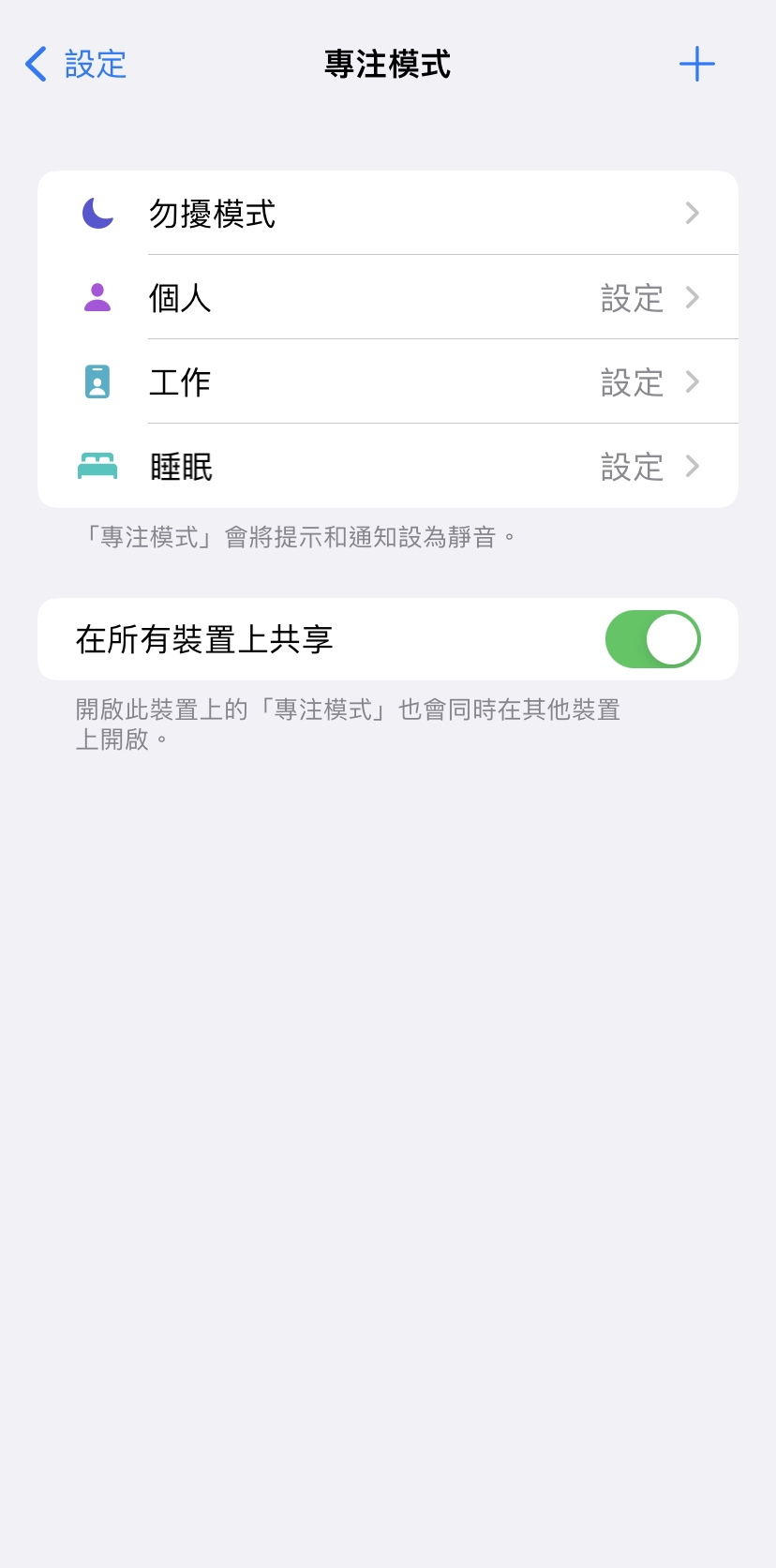Tap the teal work badge icon beside 工作
The height and width of the screenshot is (1568, 776).
coord(97,381)
